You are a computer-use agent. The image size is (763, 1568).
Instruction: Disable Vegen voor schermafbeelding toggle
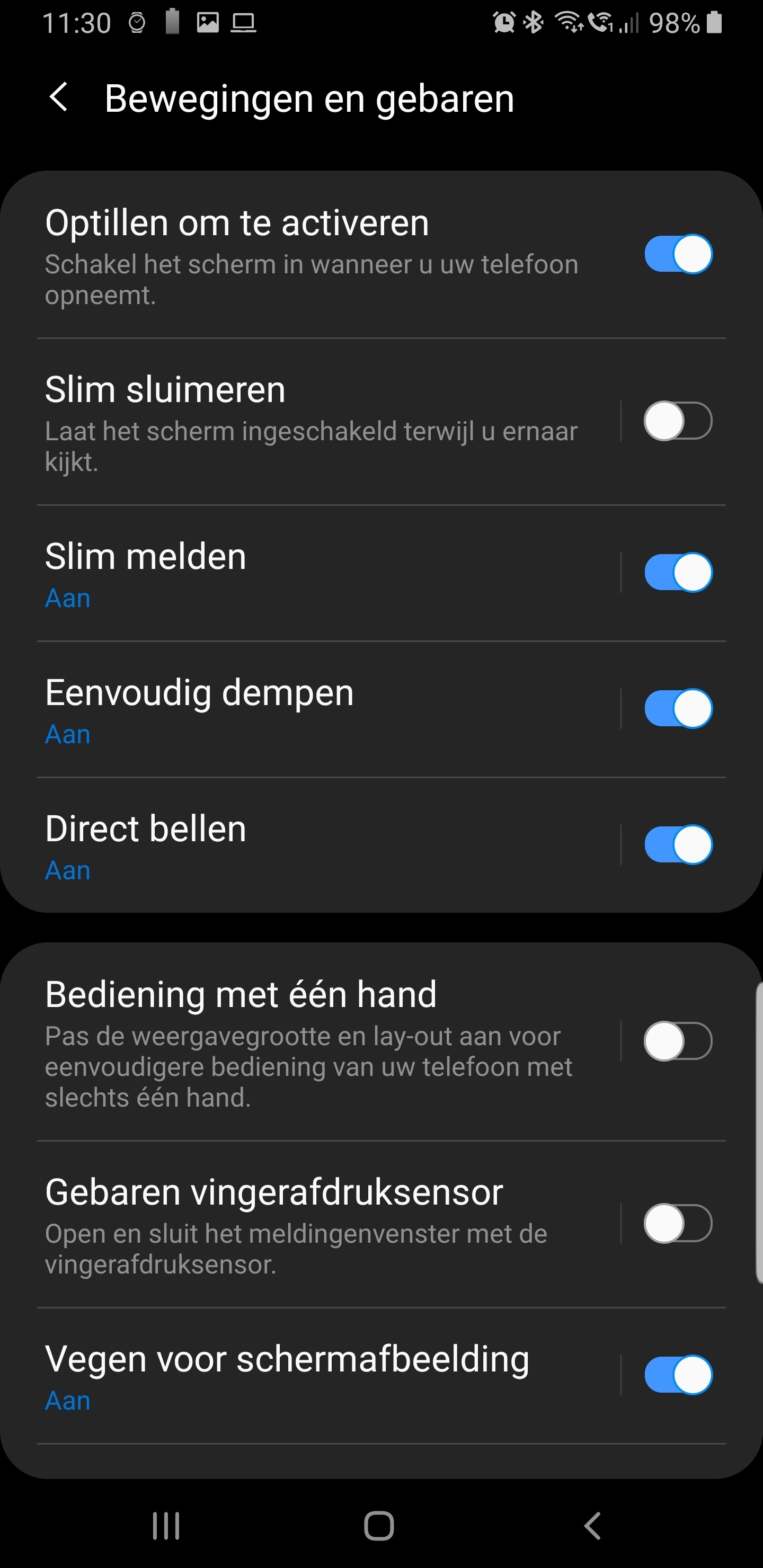(678, 1375)
